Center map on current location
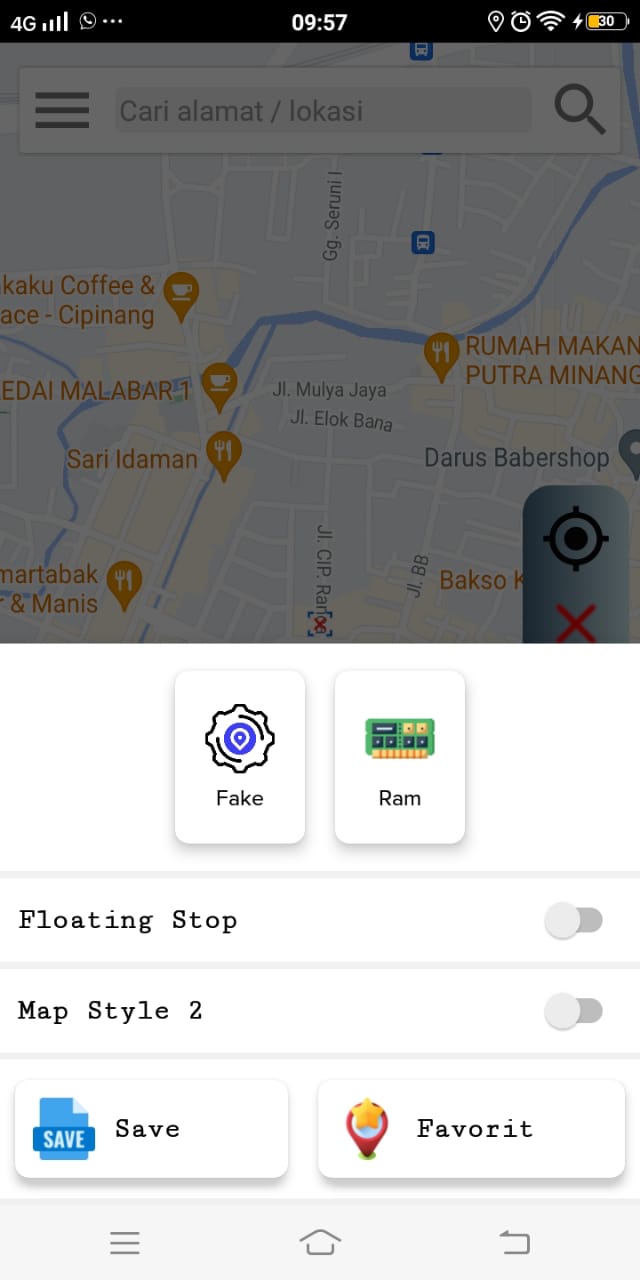This screenshot has width=640, height=1280. click(576, 540)
